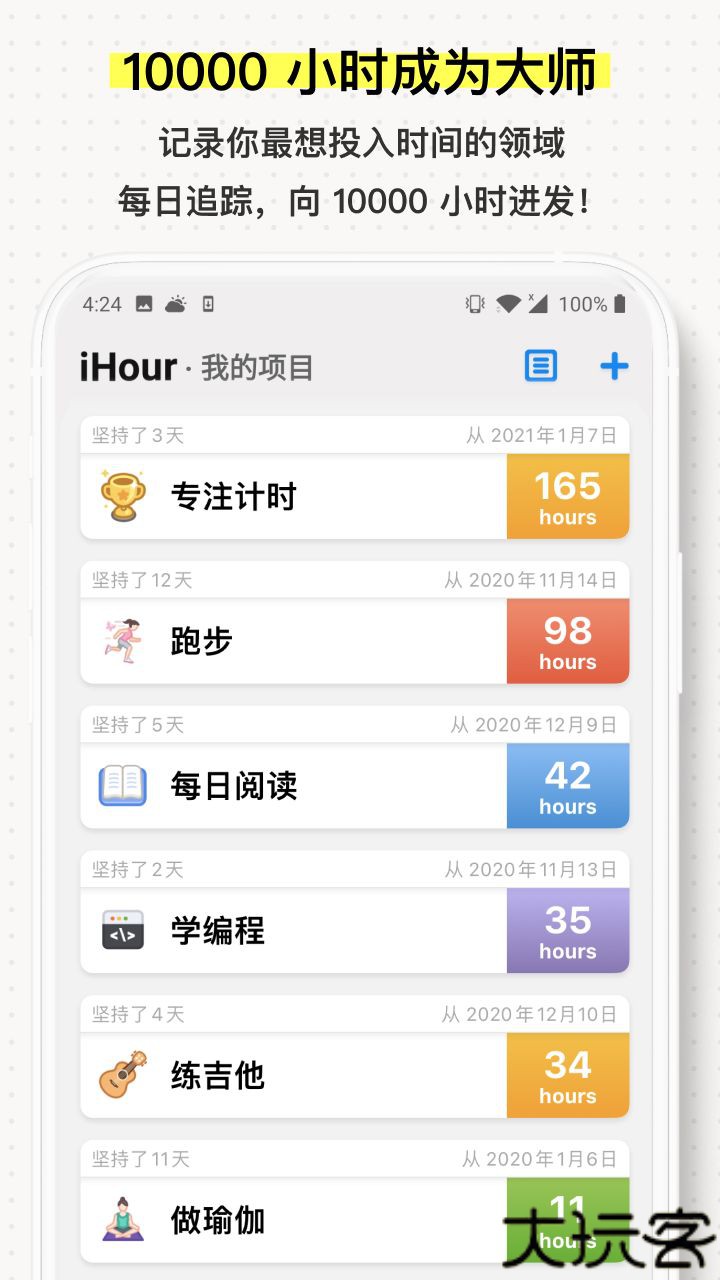Tap the 165 hours badge on 专注计时
The image size is (720, 1280).
tap(568, 495)
